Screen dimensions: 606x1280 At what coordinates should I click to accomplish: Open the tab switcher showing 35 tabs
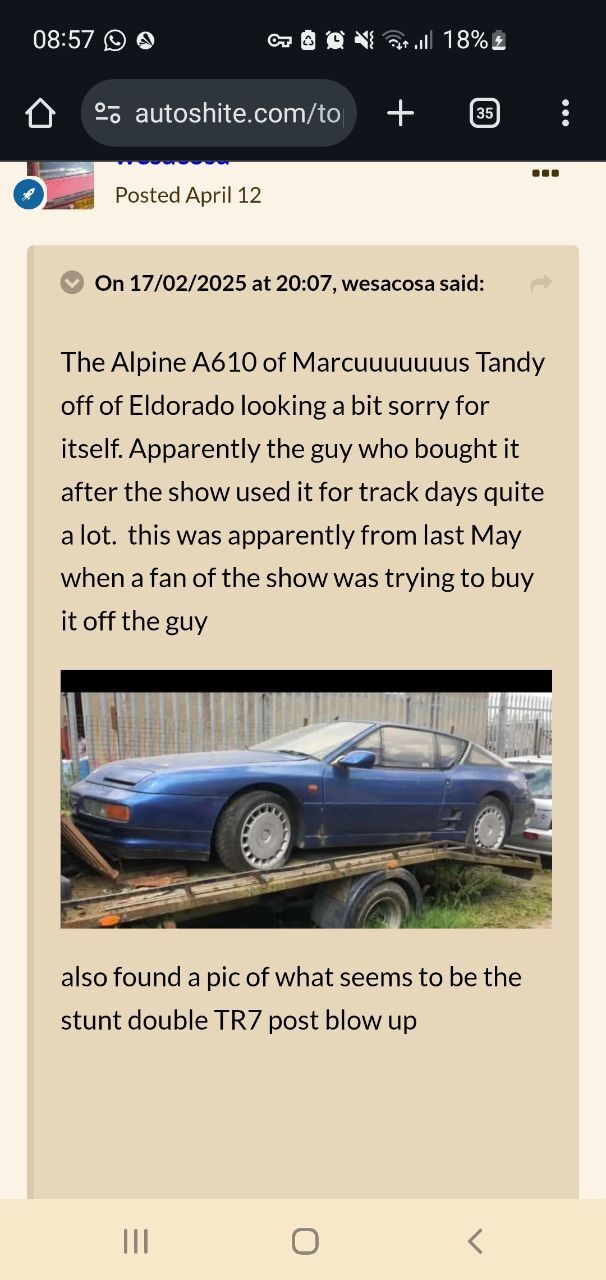coord(485,113)
